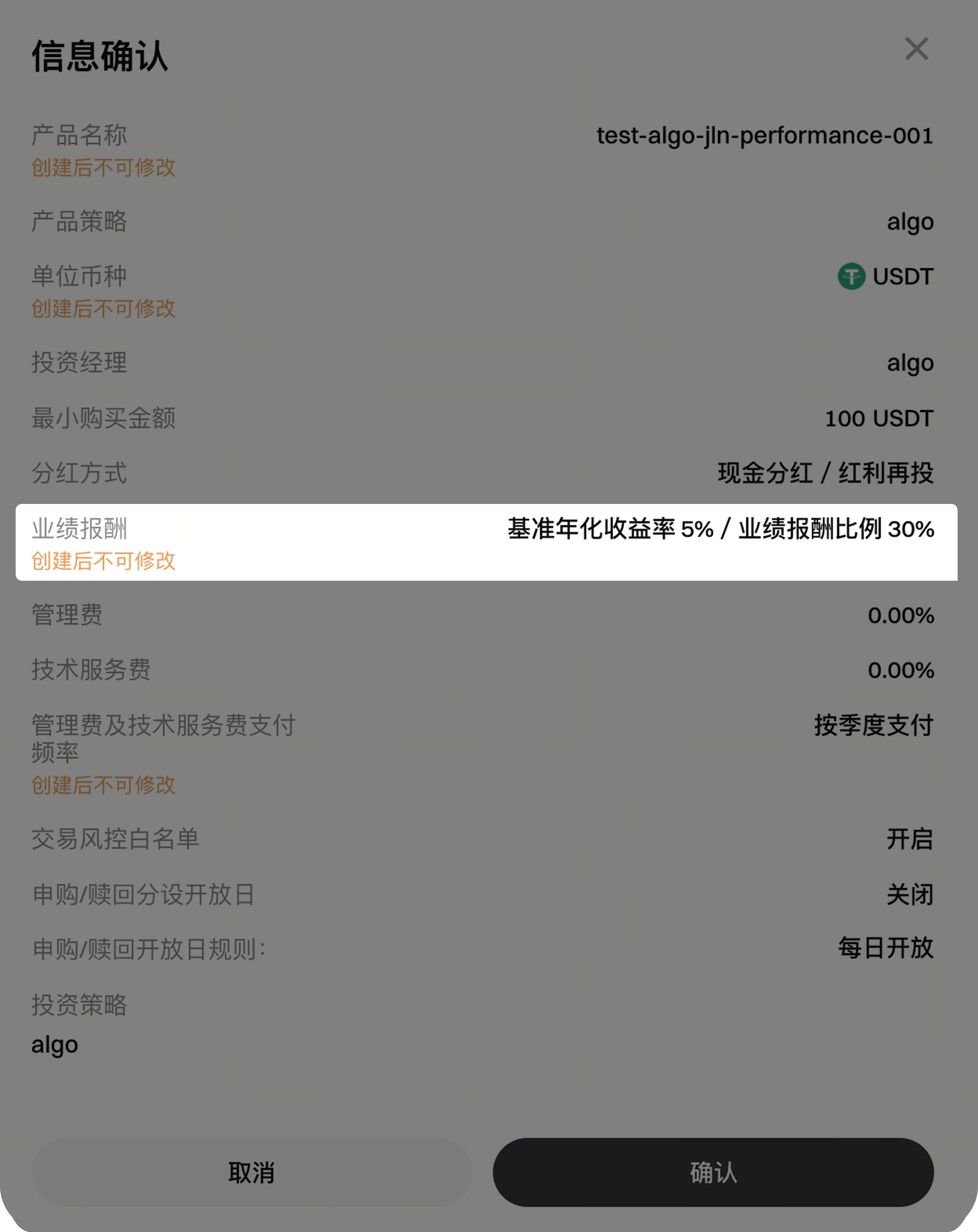The height and width of the screenshot is (1232, 978).
Task: Confirm with the 确认 button
Action: 713,1172
